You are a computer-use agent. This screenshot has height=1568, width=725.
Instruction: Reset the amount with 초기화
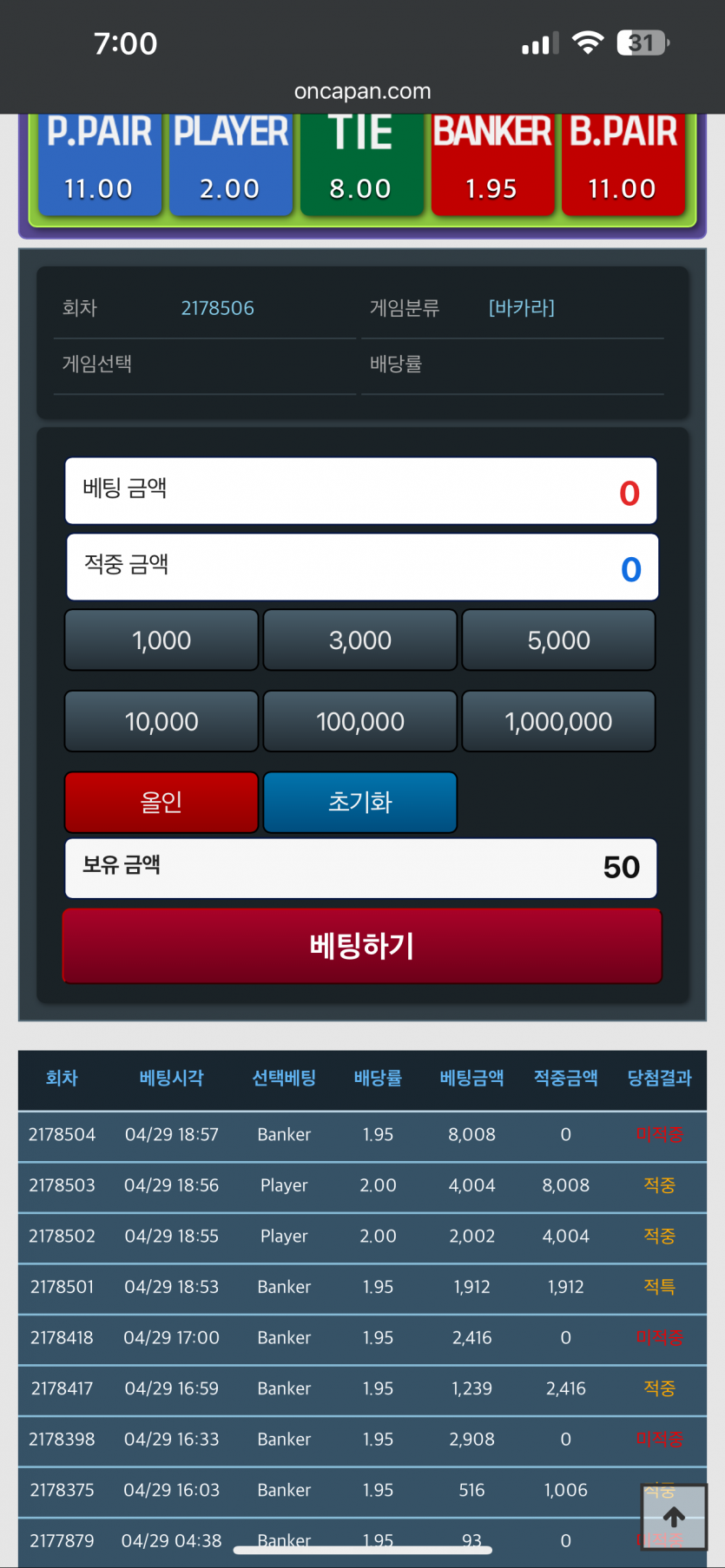[x=360, y=802]
